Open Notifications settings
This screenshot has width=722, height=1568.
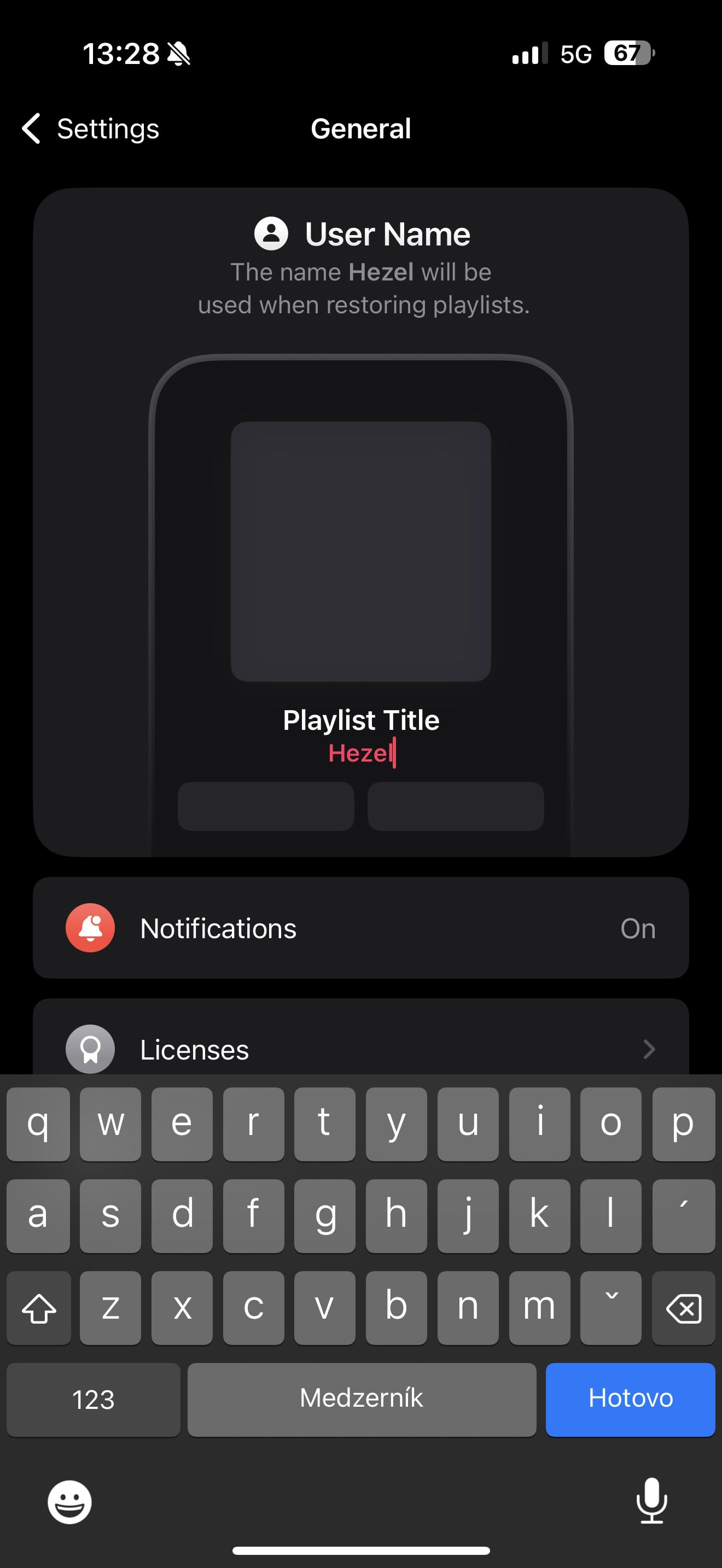[x=361, y=928]
